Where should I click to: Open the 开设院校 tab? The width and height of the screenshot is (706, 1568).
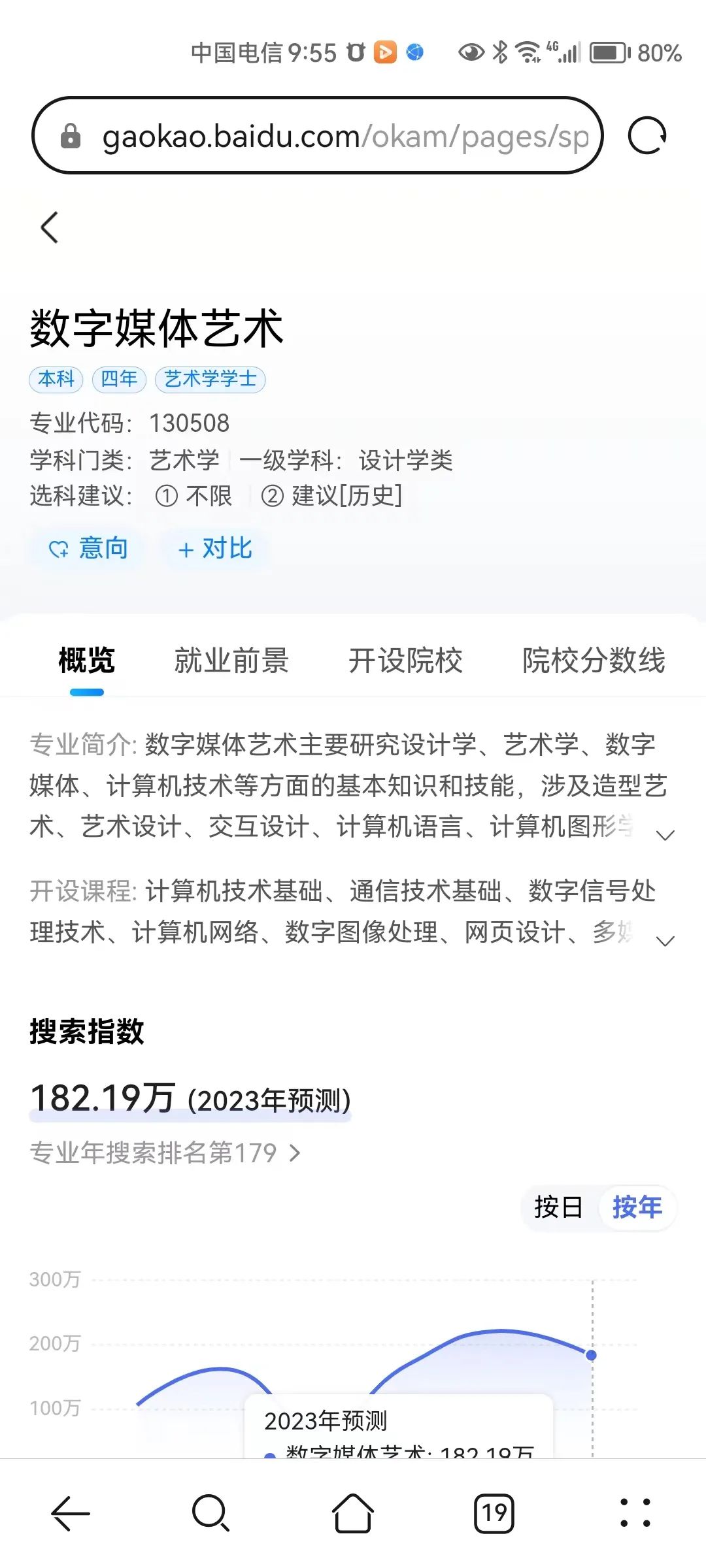[x=405, y=661]
